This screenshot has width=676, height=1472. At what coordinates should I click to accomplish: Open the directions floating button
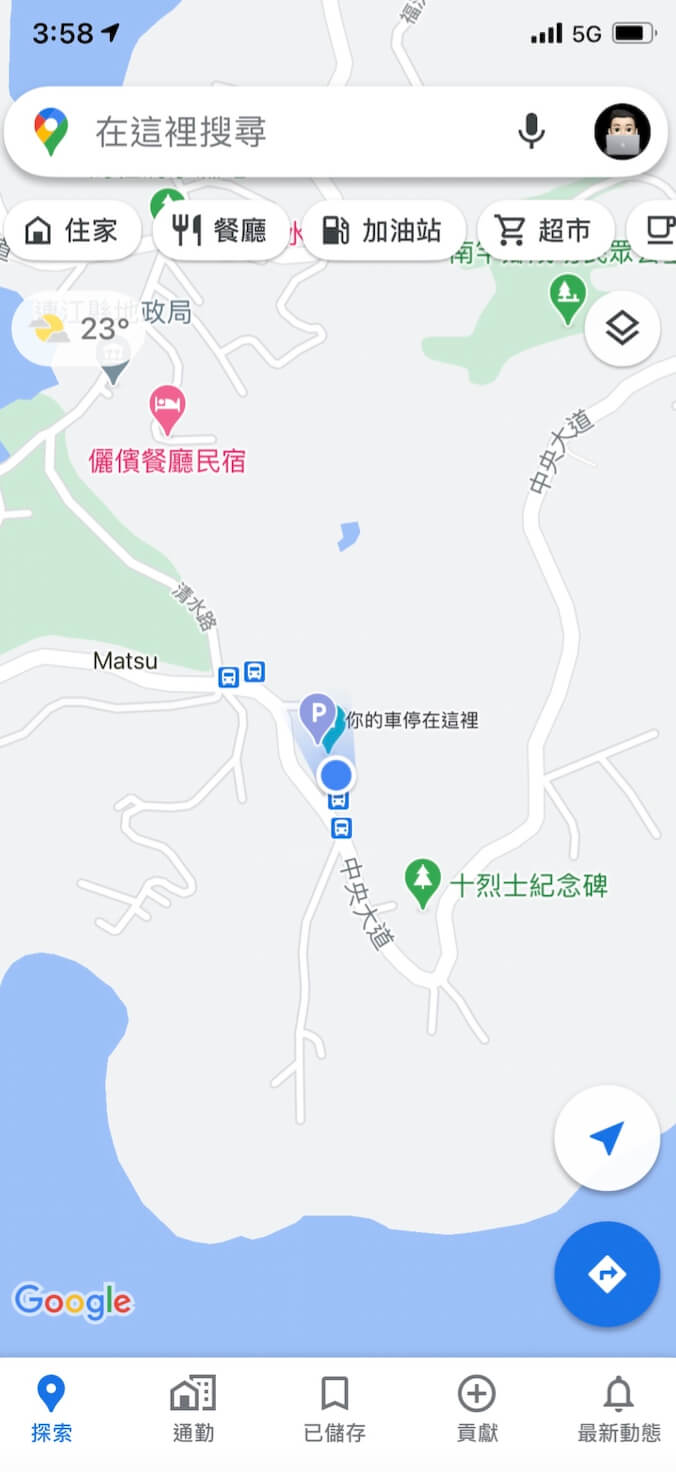coord(607,1274)
